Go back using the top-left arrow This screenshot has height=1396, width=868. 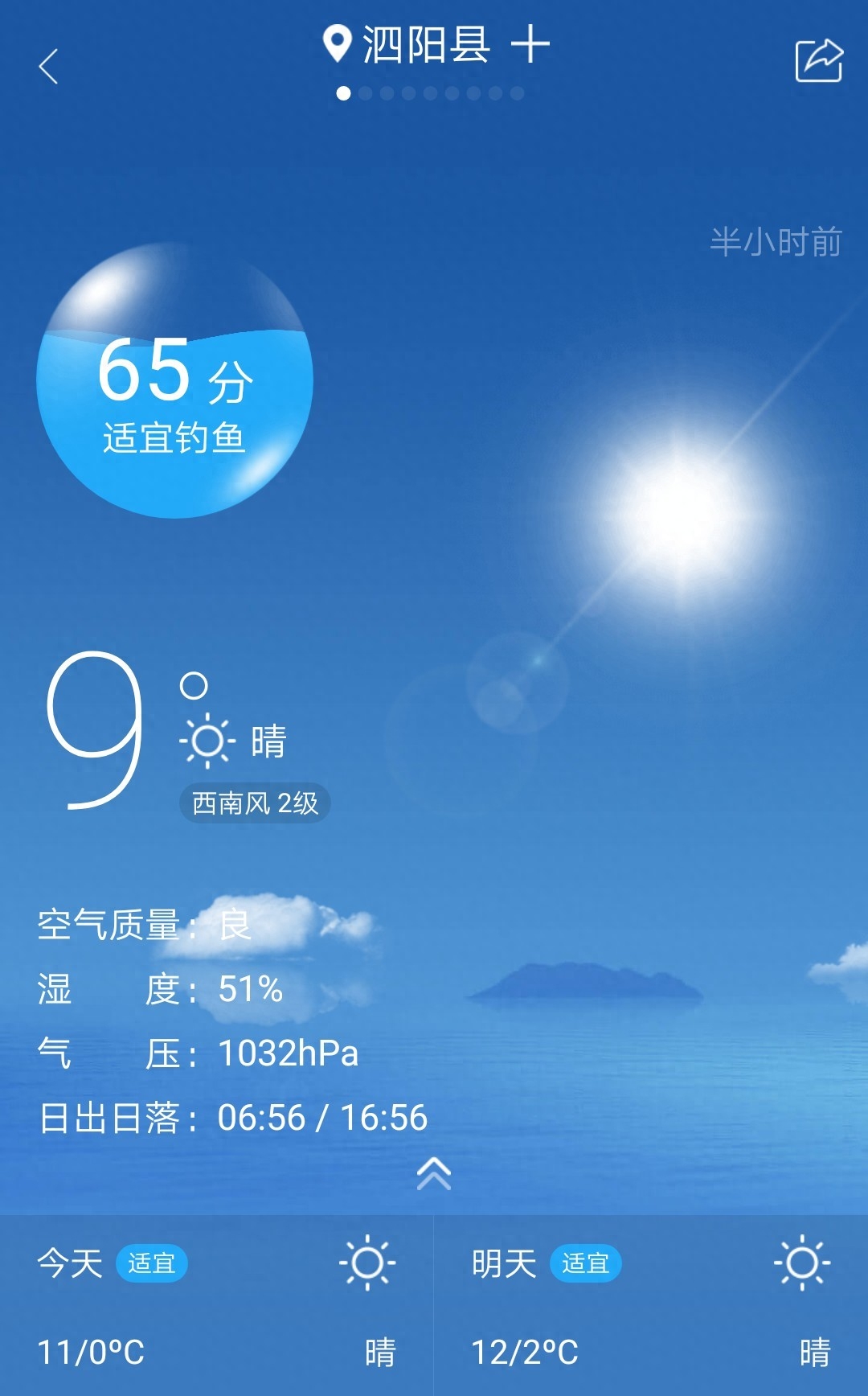tap(49, 66)
